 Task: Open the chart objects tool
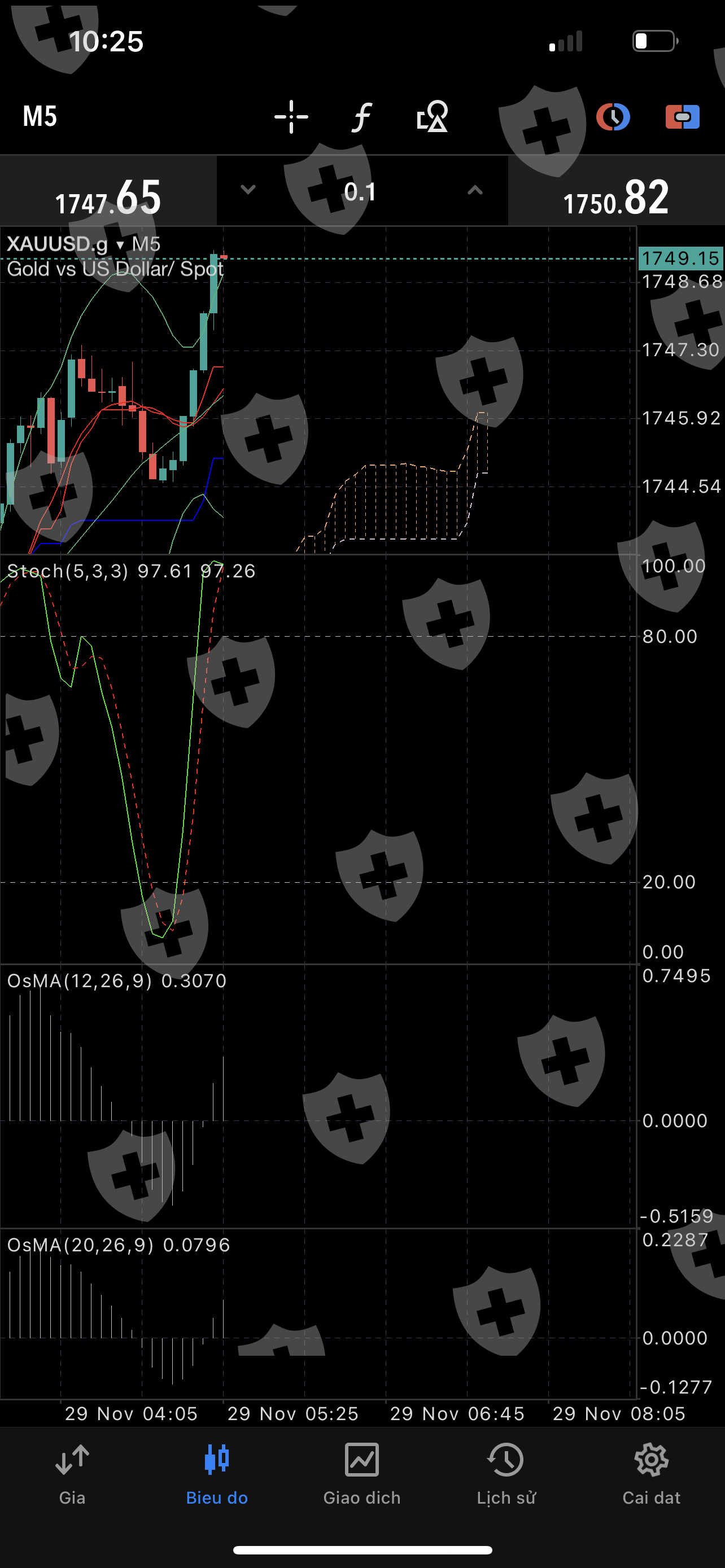432,116
